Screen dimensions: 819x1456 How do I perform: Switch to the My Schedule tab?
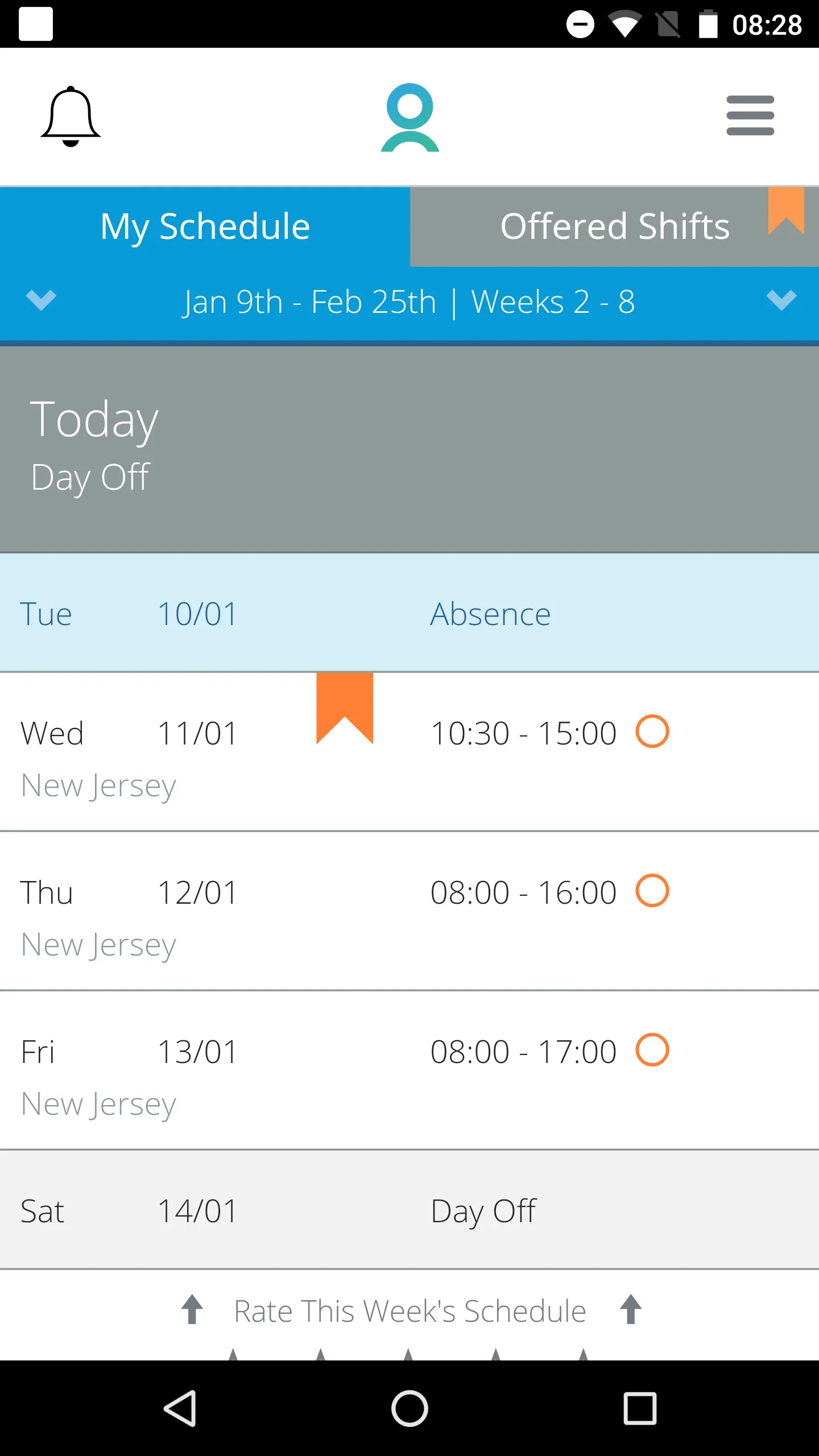coord(204,225)
